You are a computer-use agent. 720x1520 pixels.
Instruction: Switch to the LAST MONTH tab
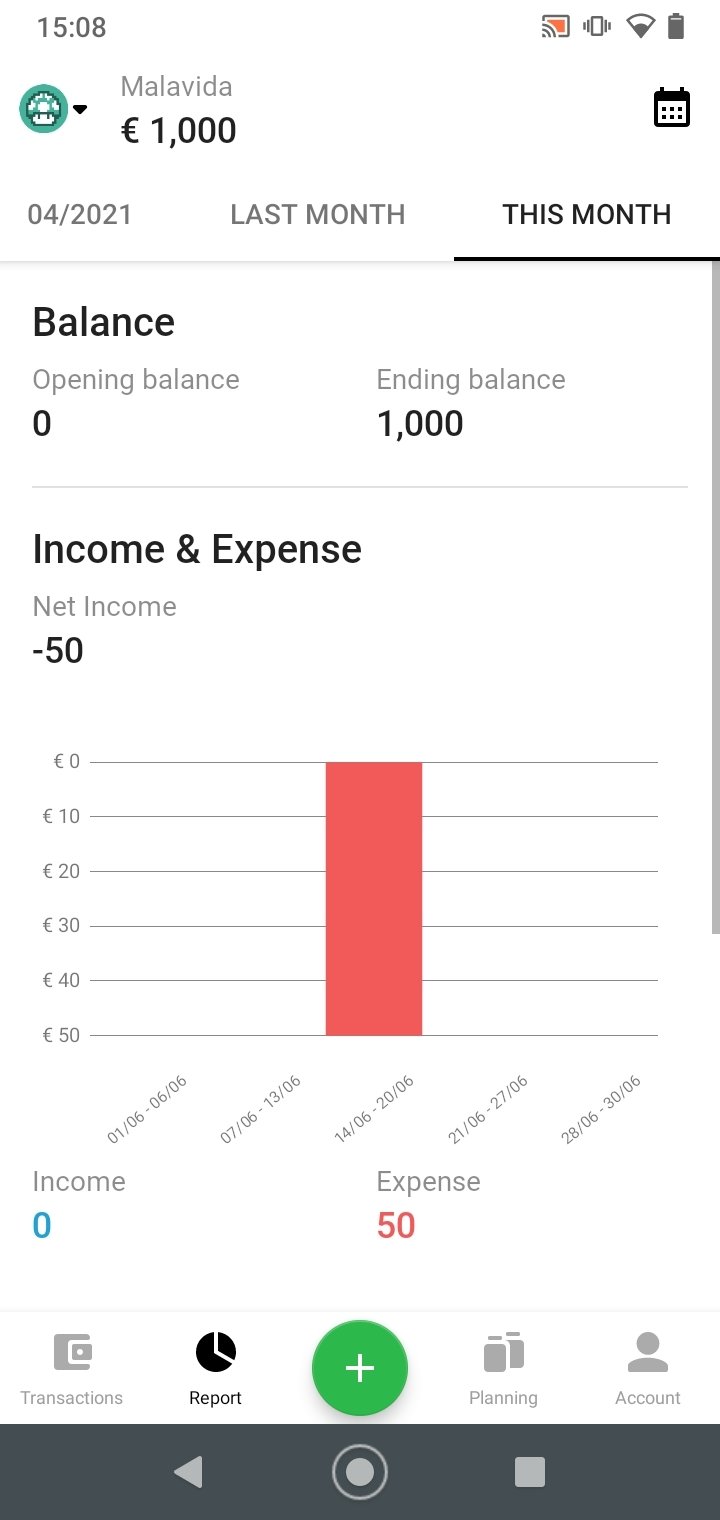pyautogui.click(x=318, y=214)
